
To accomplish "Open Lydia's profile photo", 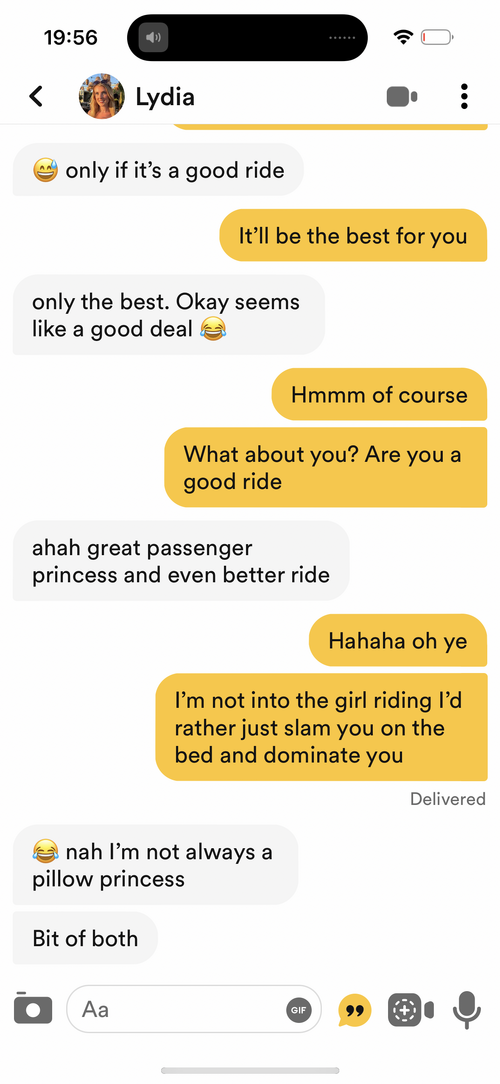I will [x=102, y=97].
